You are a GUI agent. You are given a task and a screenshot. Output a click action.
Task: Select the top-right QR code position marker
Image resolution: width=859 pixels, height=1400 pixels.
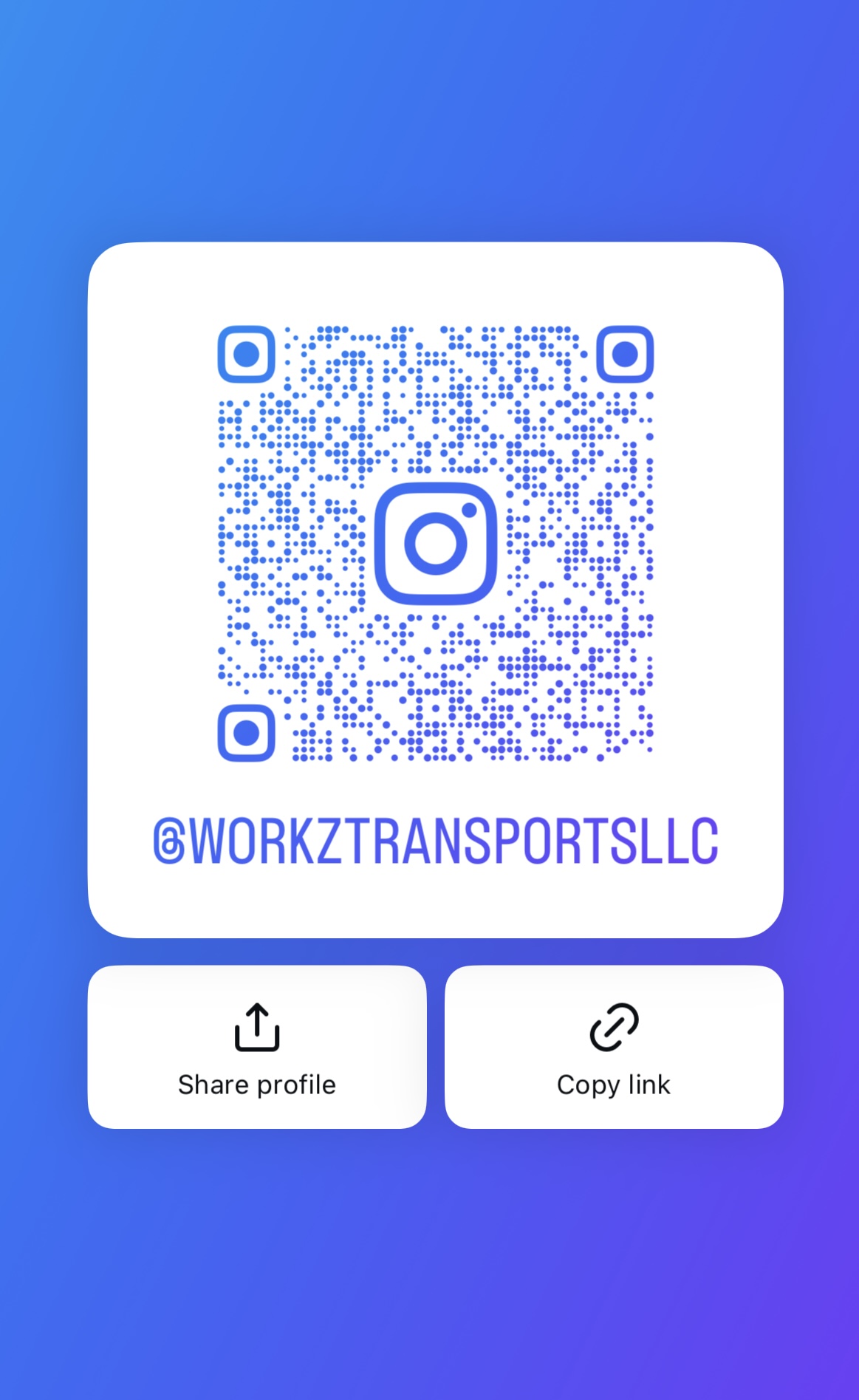coord(625,355)
